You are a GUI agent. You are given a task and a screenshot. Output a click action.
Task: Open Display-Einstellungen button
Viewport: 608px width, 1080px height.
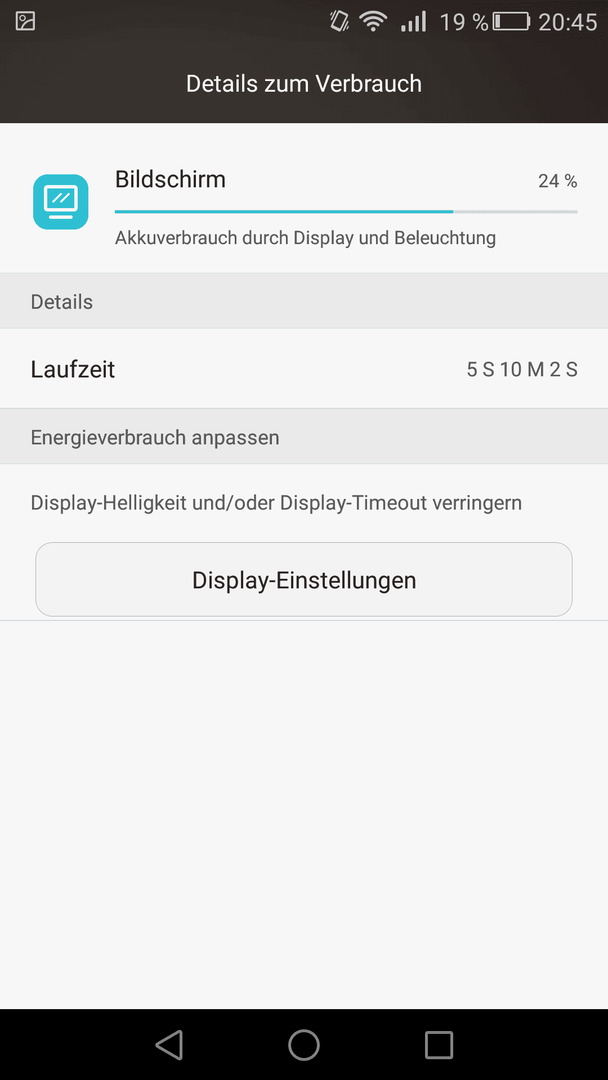pyautogui.click(x=304, y=579)
